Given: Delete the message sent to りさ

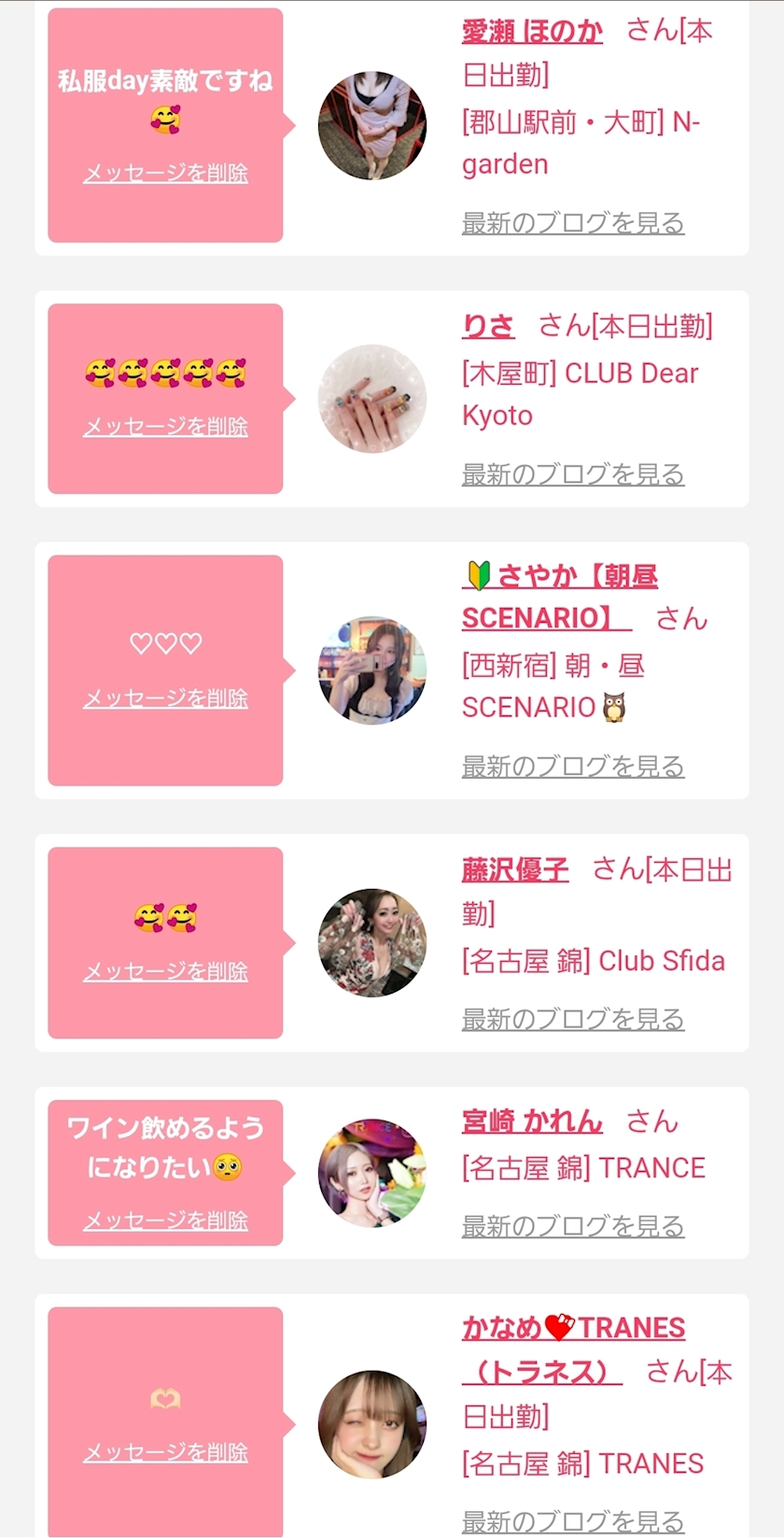Looking at the screenshot, I should pyautogui.click(x=165, y=427).
